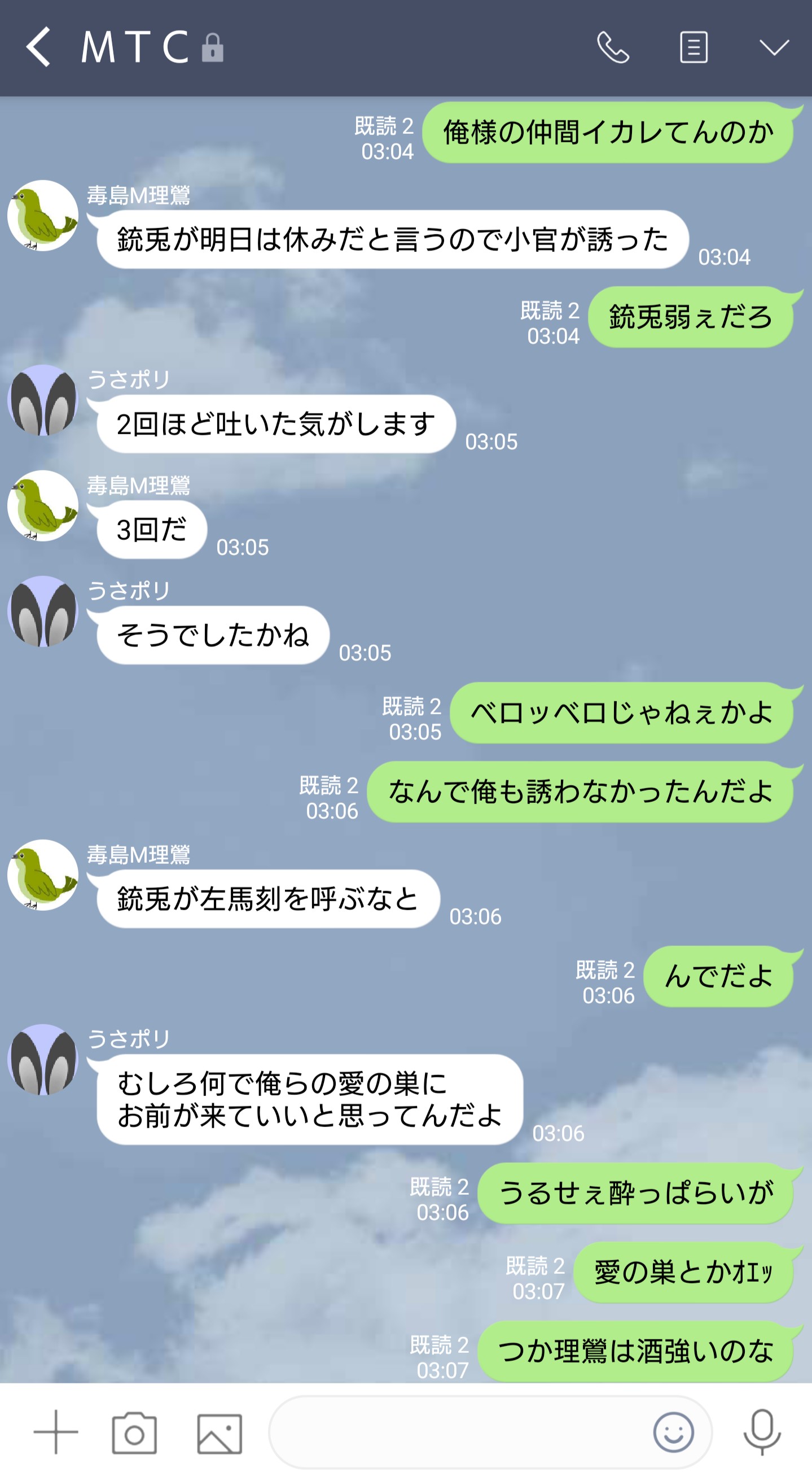Open the emoji sticker picker
812x1481 pixels.
point(673,1432)
